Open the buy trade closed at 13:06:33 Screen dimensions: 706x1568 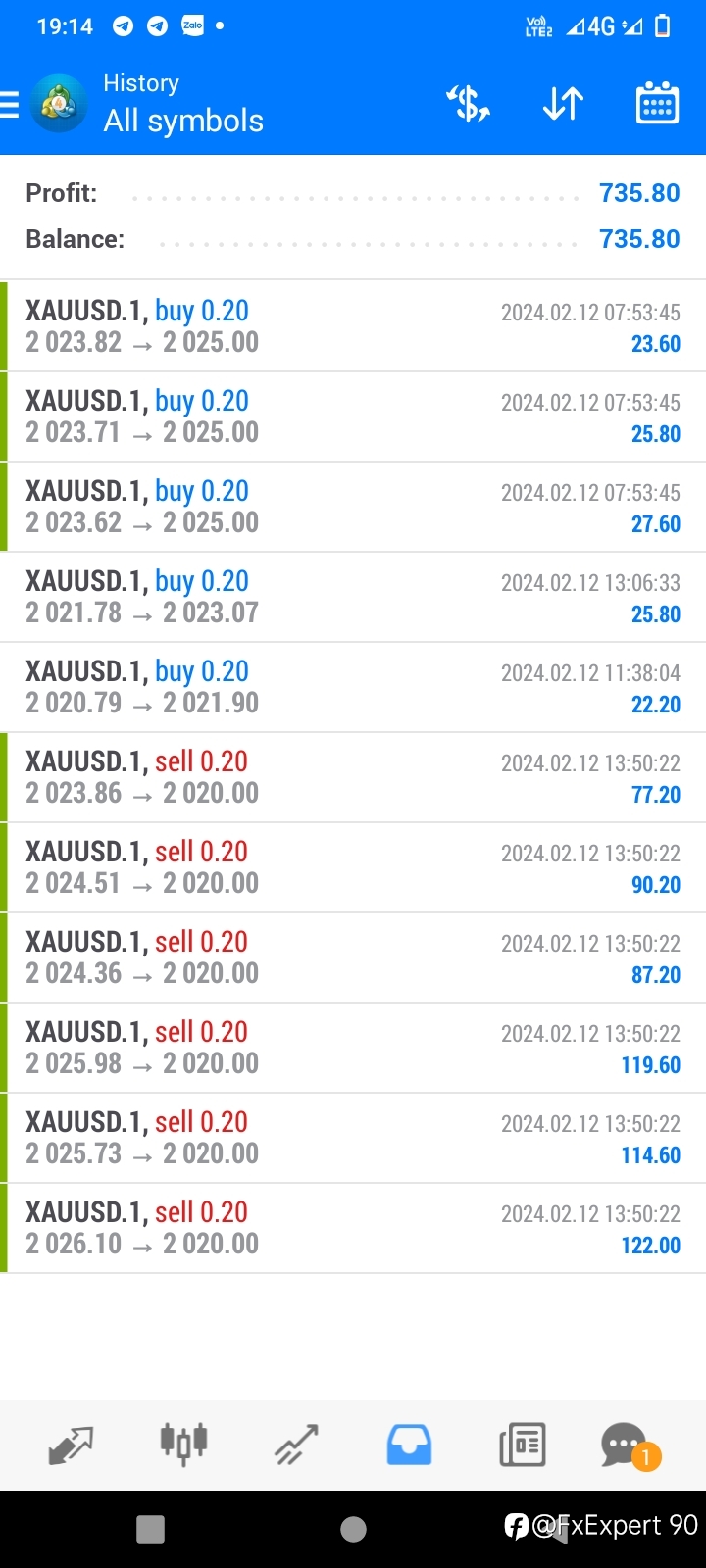[353, 597]
